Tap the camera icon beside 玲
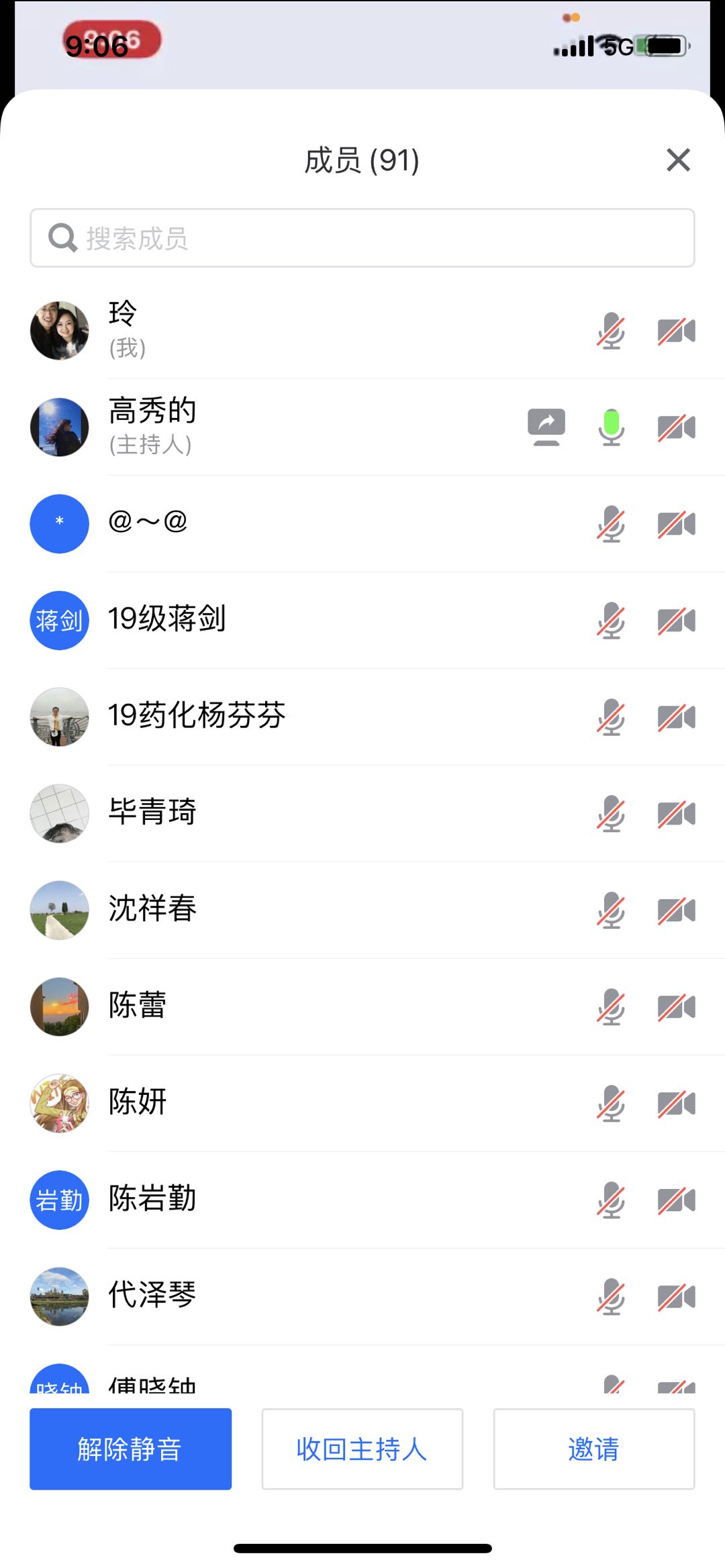Image resolution: width=725 pixels, height=1568 pixels. 676,331
